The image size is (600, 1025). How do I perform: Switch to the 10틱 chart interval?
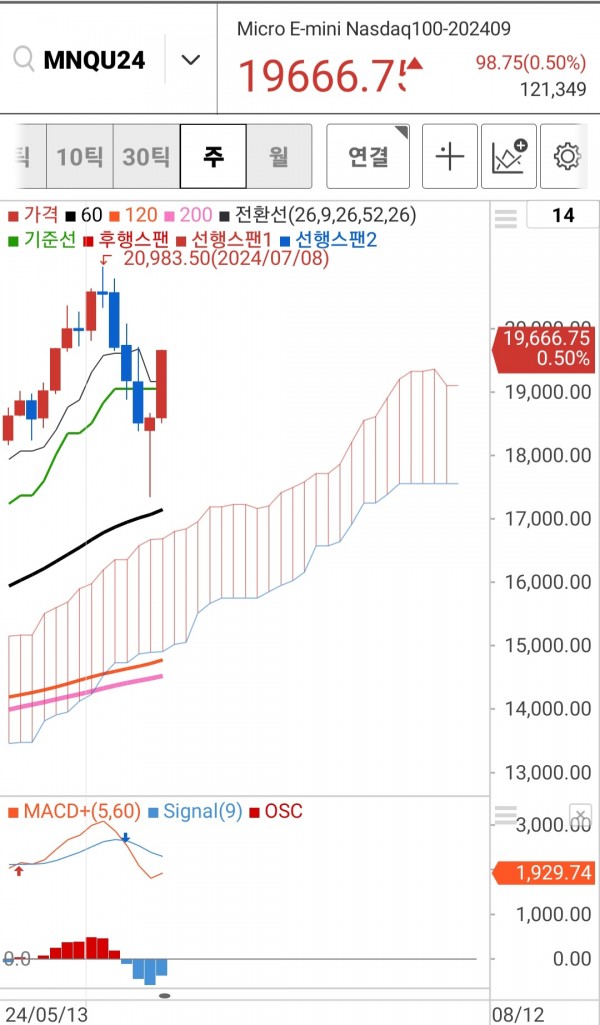click(80, 157)
